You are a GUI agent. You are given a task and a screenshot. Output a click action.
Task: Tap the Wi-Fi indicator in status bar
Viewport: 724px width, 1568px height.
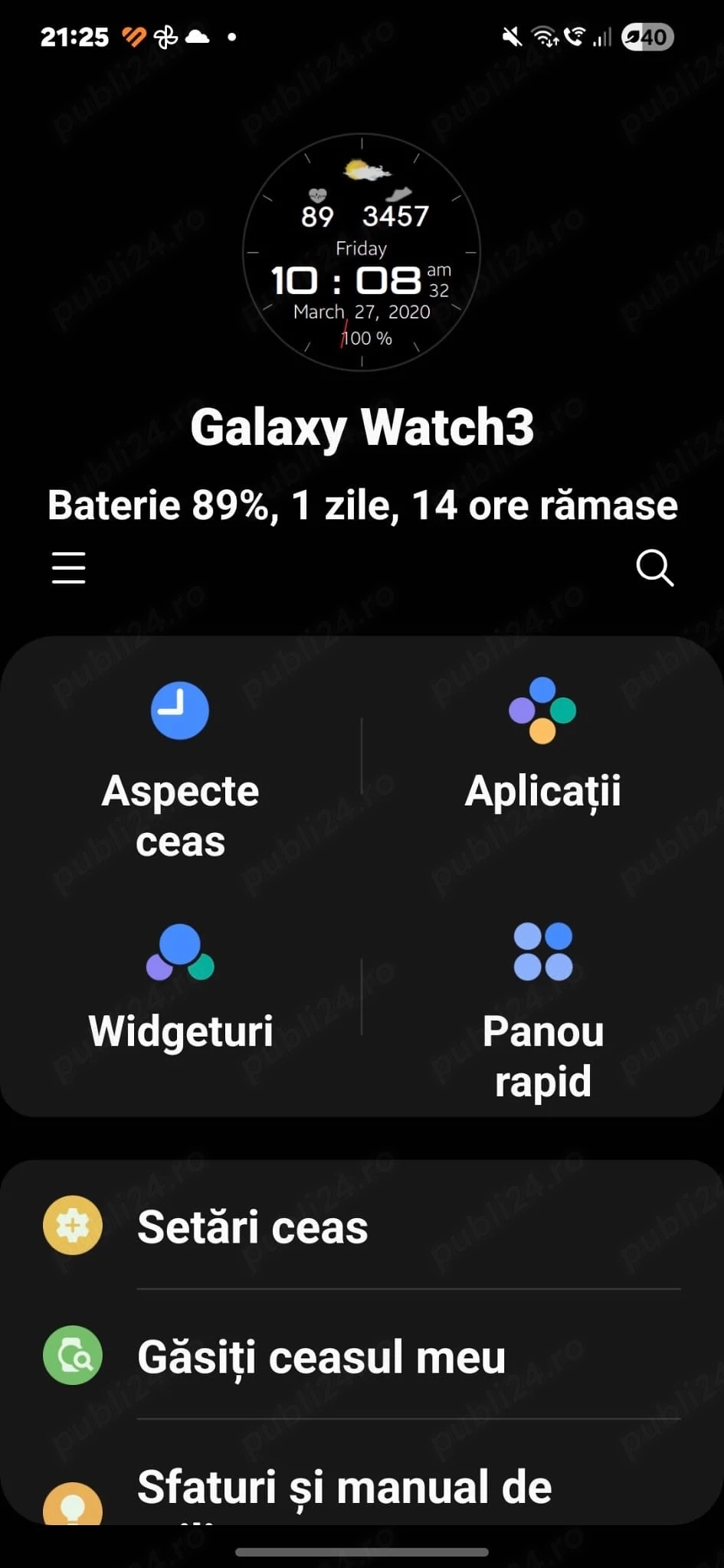pyautogui.click(x=545, y=37)
